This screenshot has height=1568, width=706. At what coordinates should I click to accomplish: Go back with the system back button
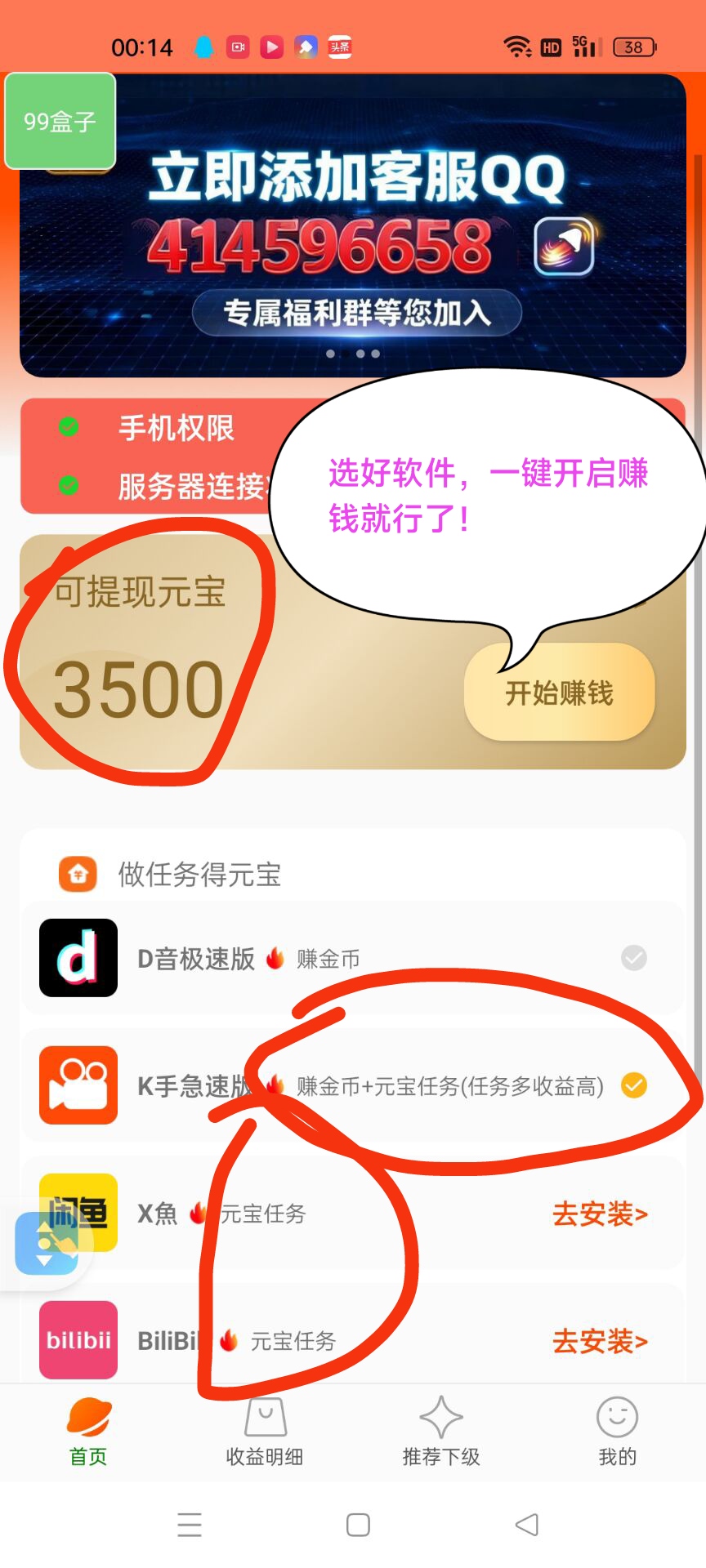point(527,1524)
